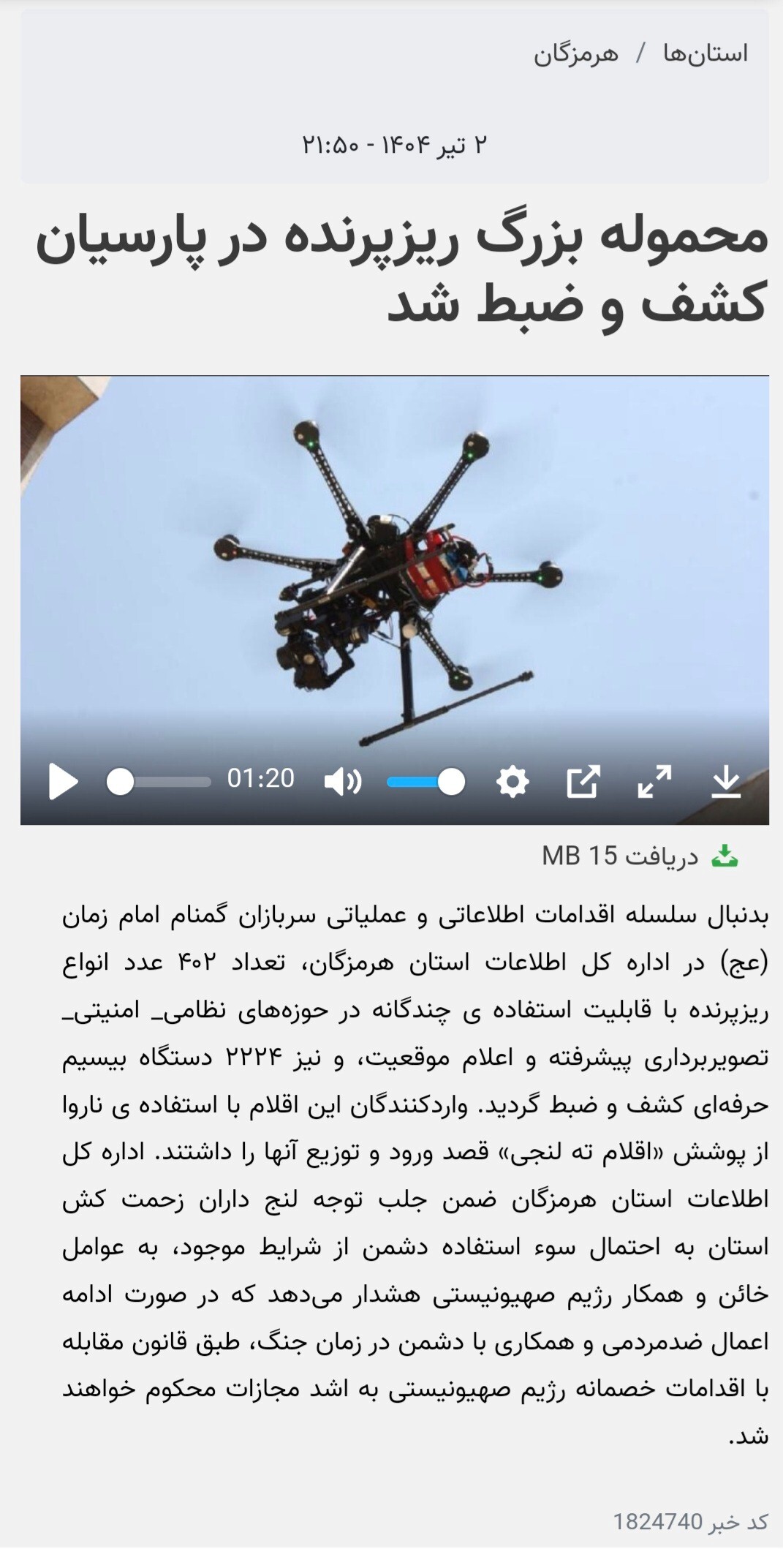Tap the دریافت 15 MB download link
The width and height of the screenshot is (783, 1568).
(x=640, y=855)
